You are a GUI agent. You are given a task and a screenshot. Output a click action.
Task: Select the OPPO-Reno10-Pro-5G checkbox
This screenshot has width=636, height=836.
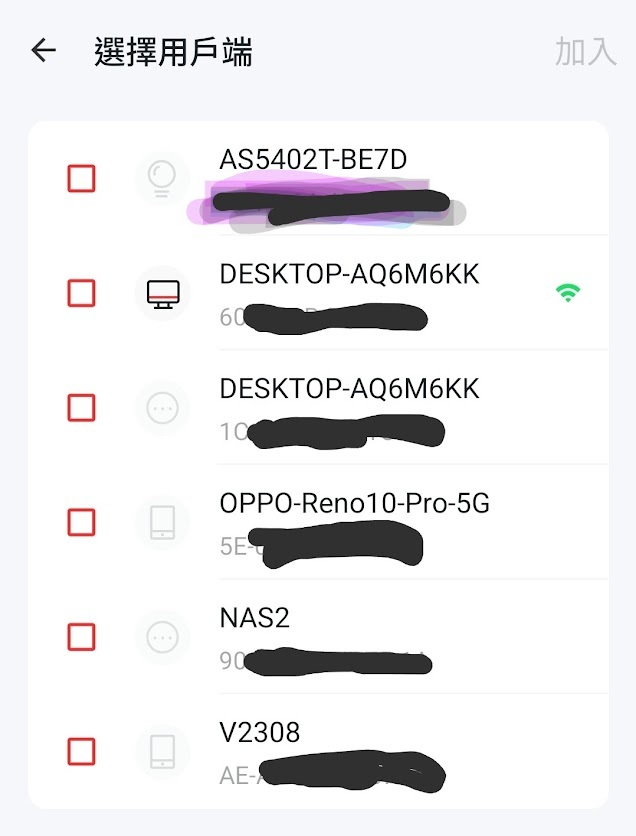tap(81, 522)
